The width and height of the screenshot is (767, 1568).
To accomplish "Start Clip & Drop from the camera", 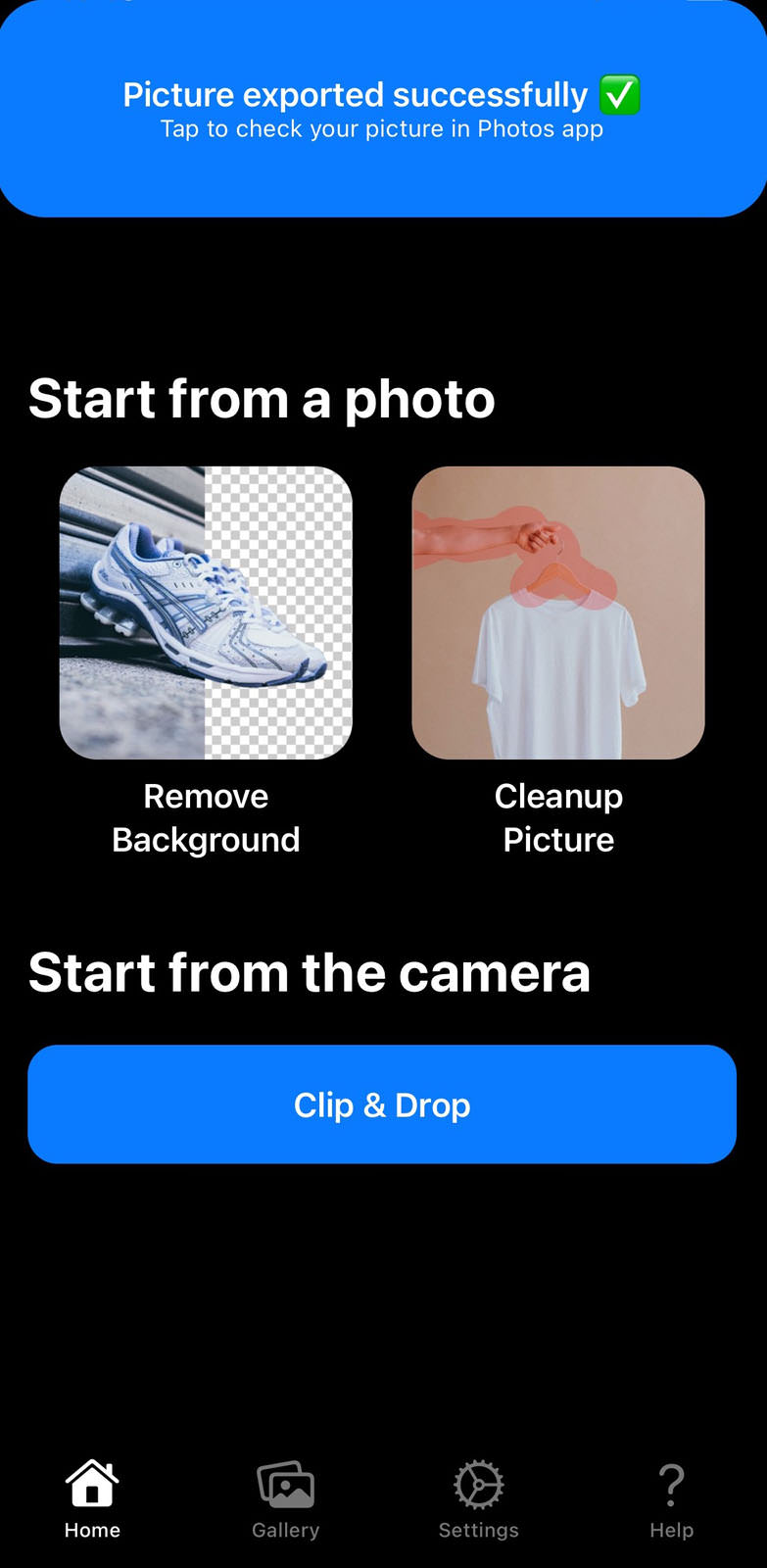I will [382, 1104].
